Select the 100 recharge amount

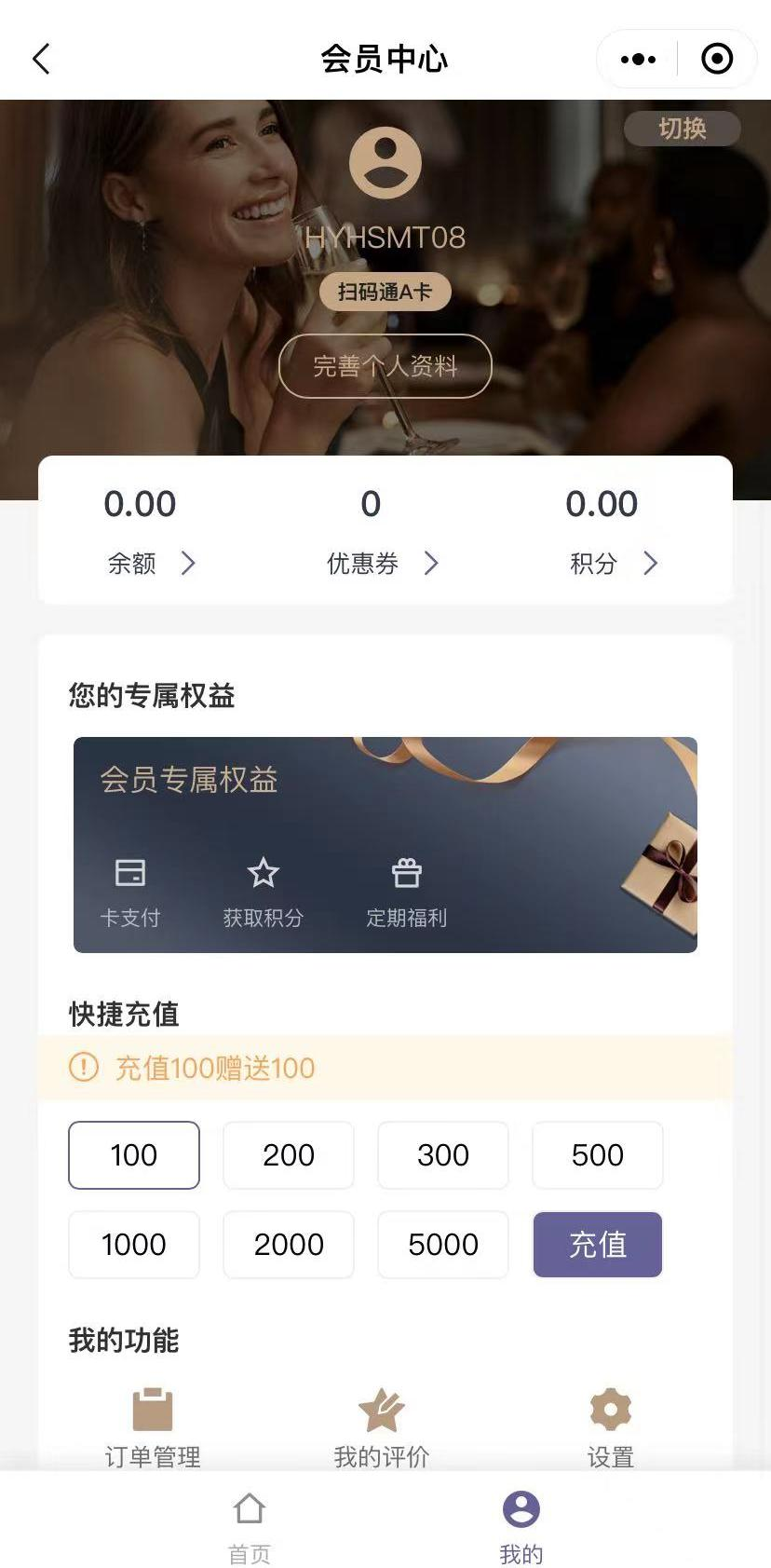click(134, 1155)
